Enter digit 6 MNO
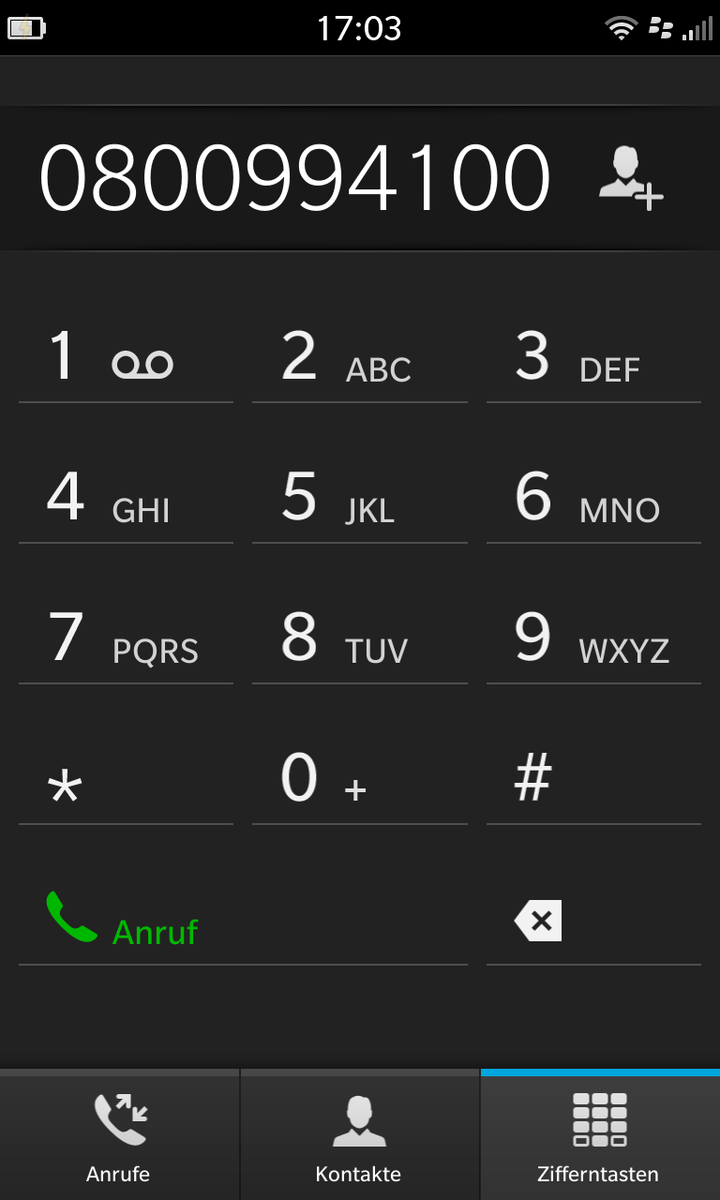Viewport: 720px width, 1200px height. point(593,498)
